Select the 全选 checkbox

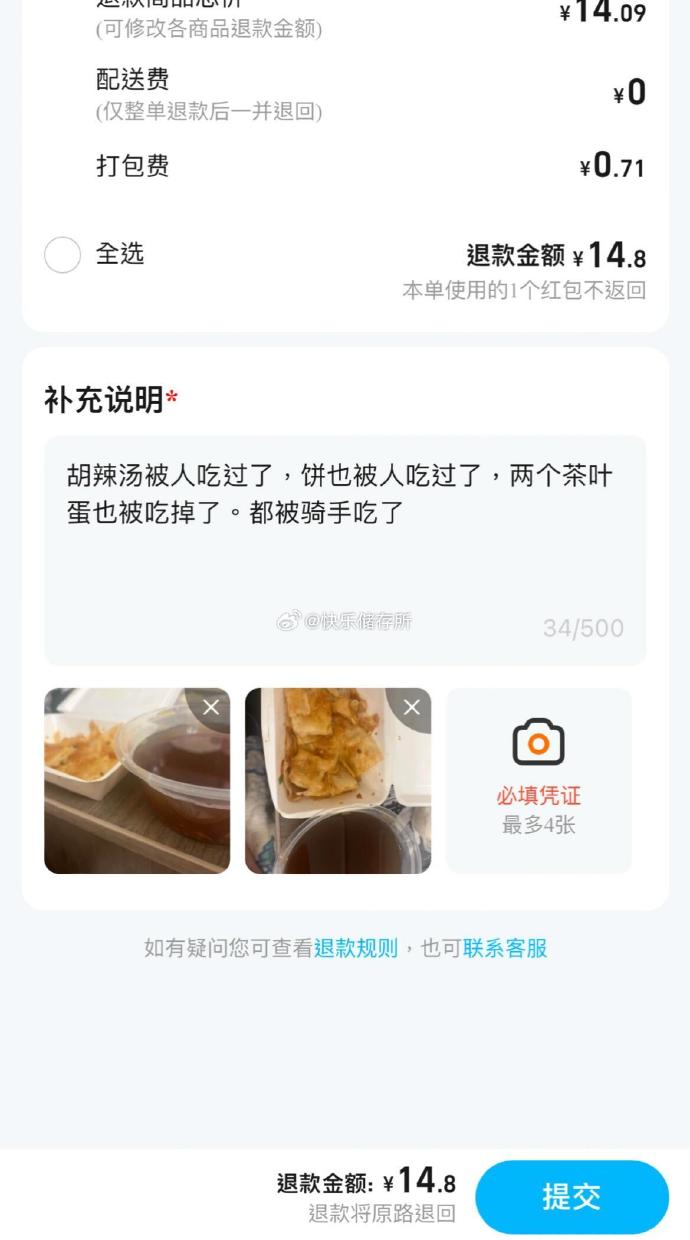[62, 255]
